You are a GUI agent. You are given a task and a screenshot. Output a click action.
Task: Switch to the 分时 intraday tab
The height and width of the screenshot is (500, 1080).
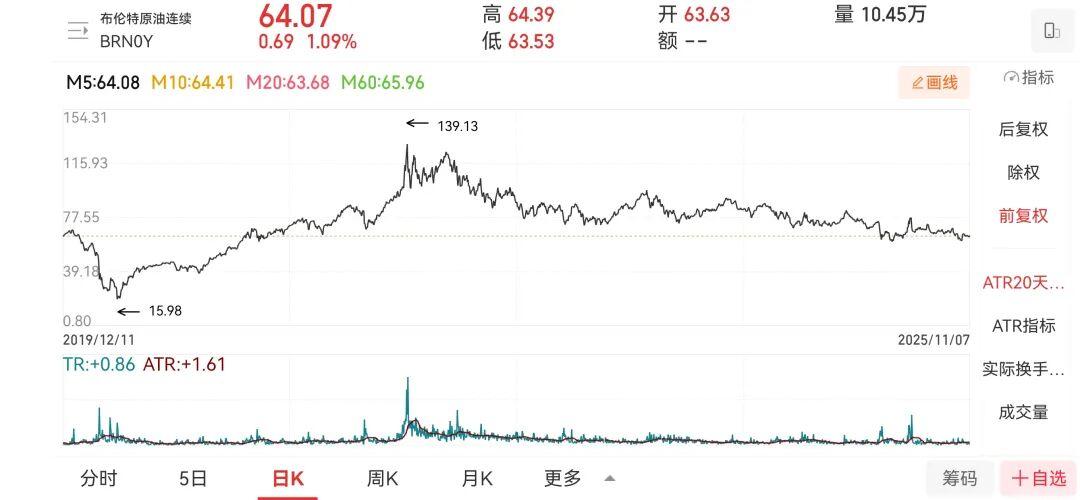(98, 479)
